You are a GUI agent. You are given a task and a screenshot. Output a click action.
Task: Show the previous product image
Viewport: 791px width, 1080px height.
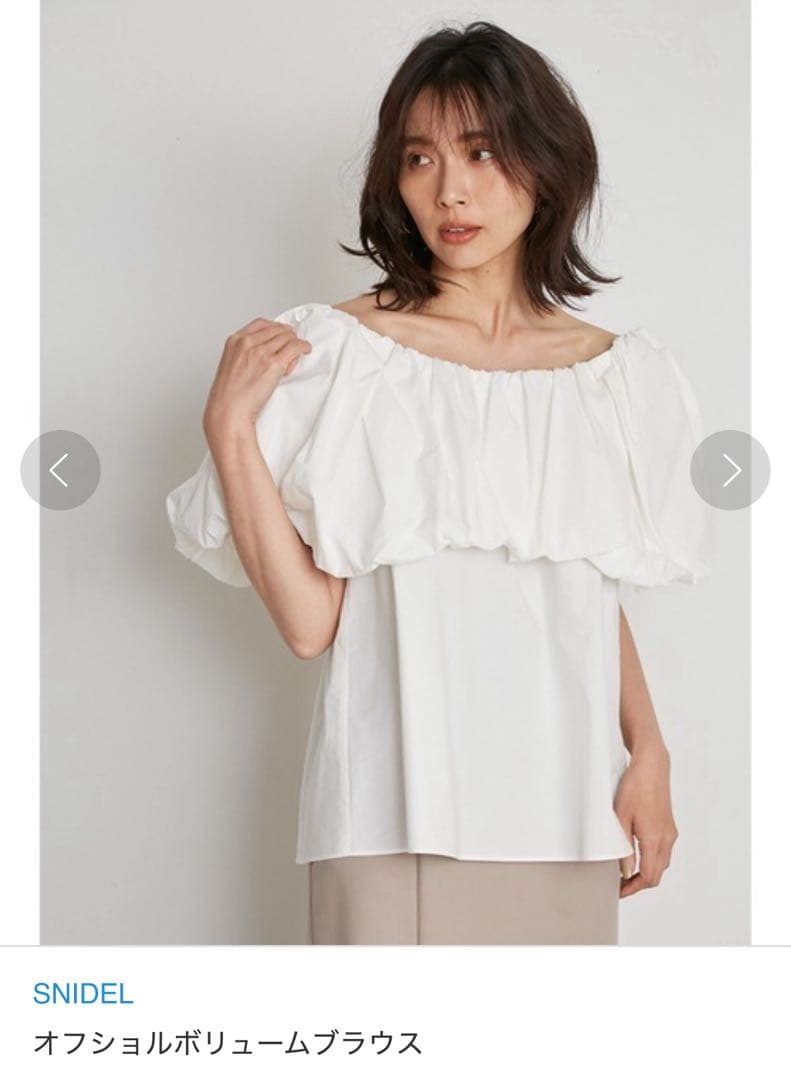point(60,470)
